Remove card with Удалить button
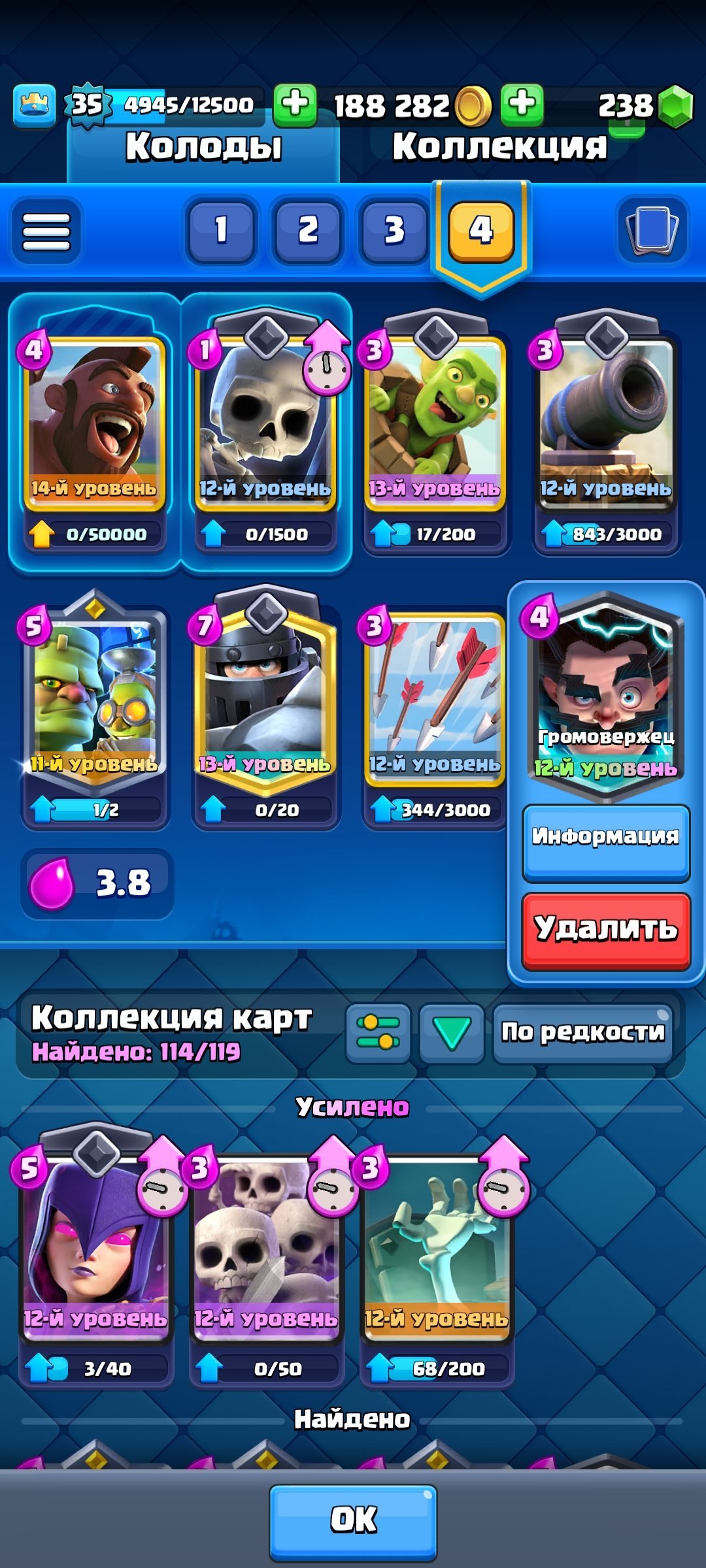This screenshot has height=1568, width=706. pos(605,928)
